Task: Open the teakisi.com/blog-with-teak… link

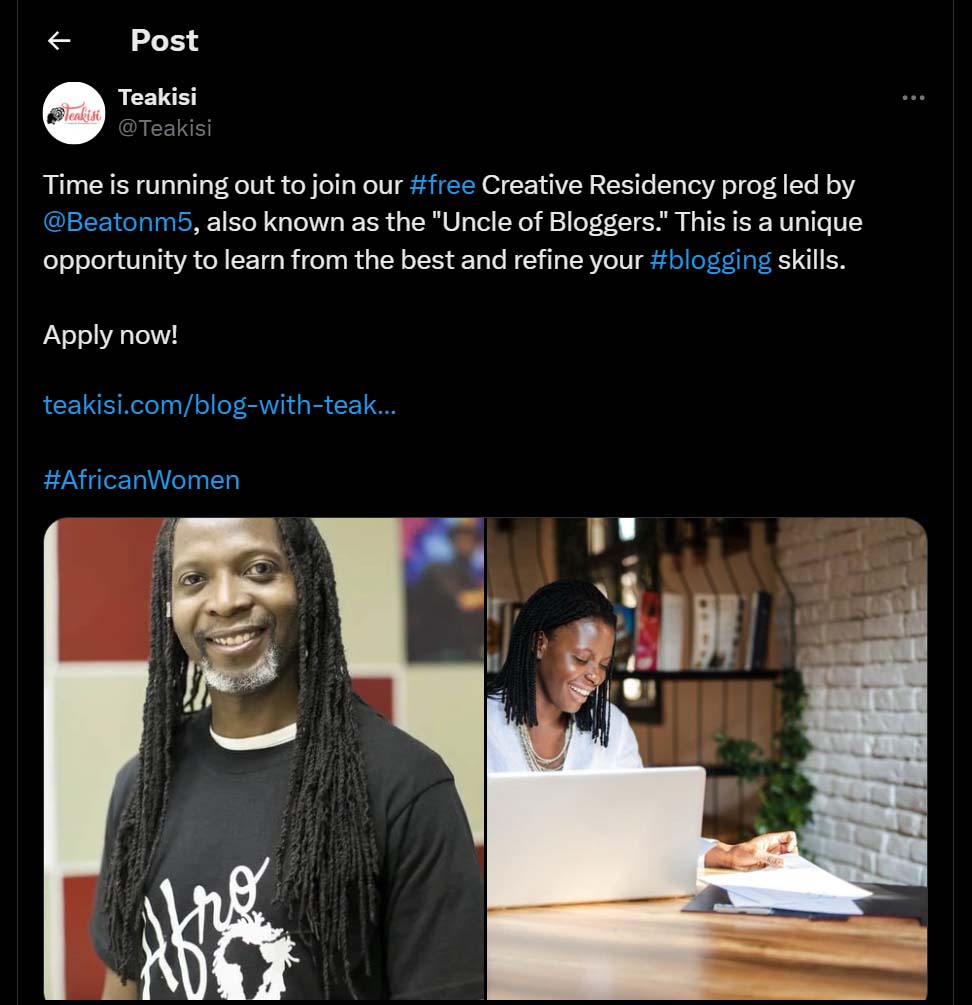Action: [x=220, y=405]
